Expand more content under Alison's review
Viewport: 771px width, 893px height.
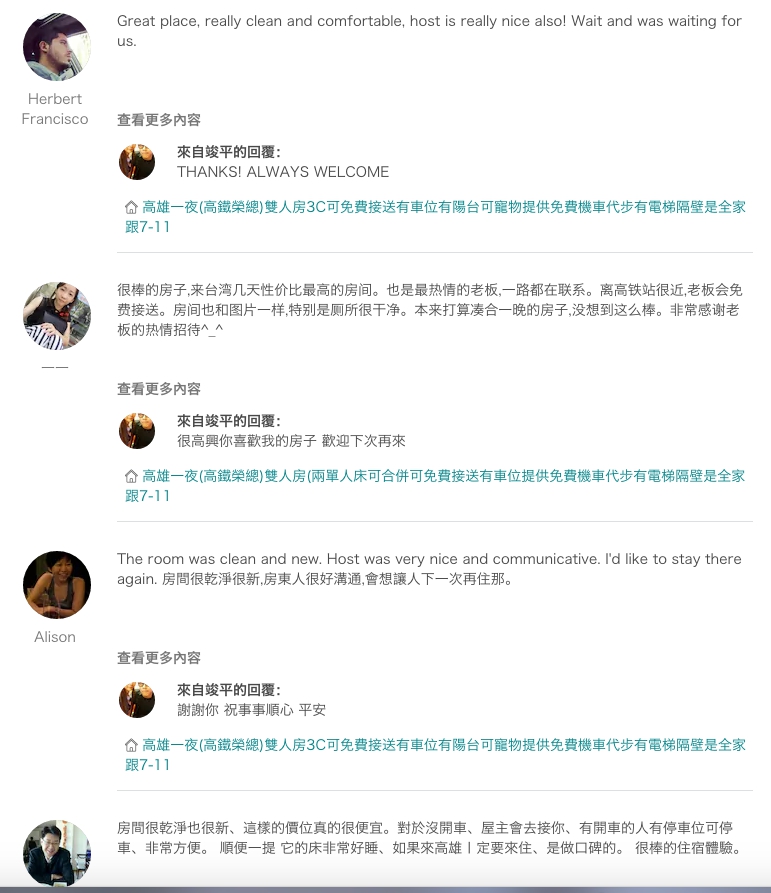(159, 658)
